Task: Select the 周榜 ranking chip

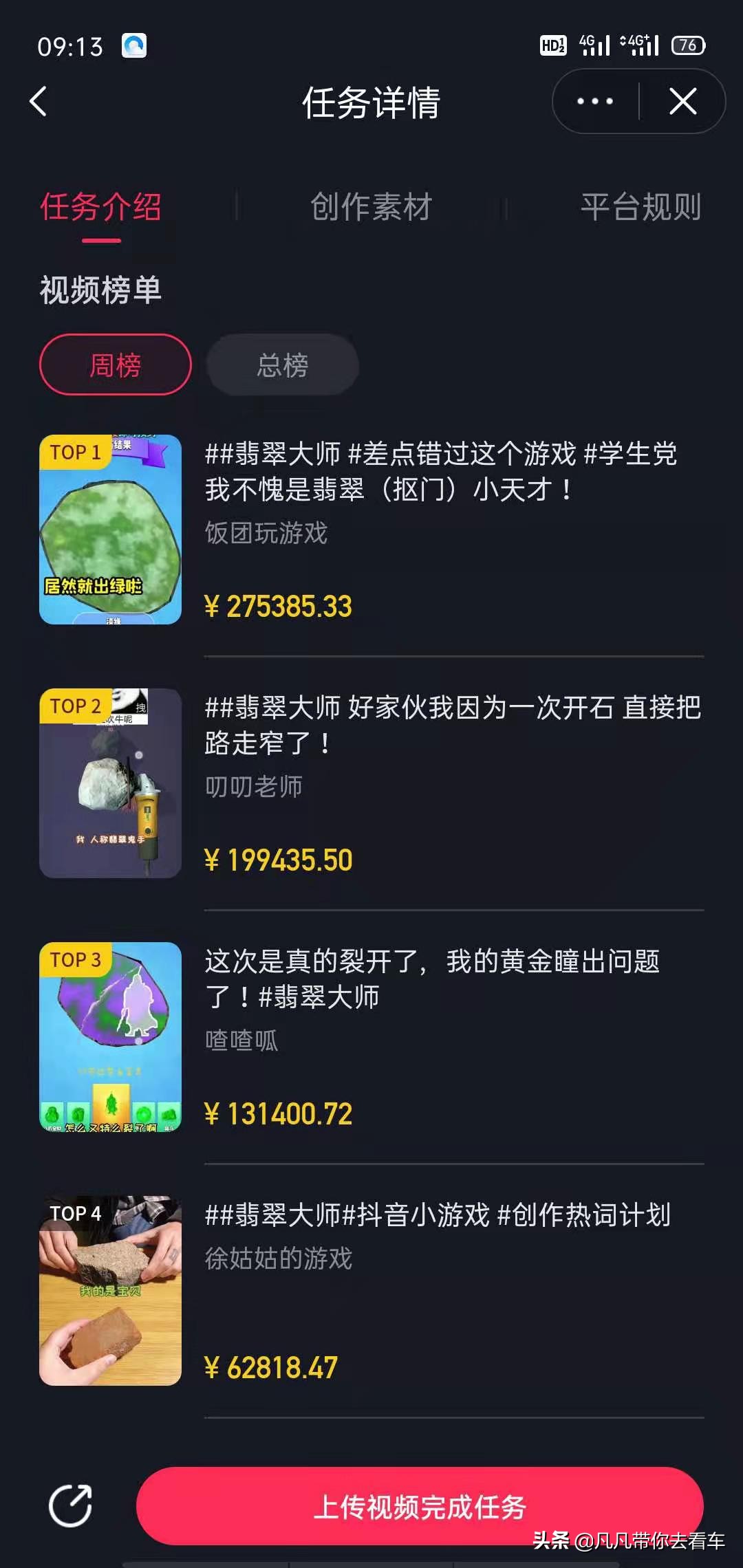Action: 115,364
